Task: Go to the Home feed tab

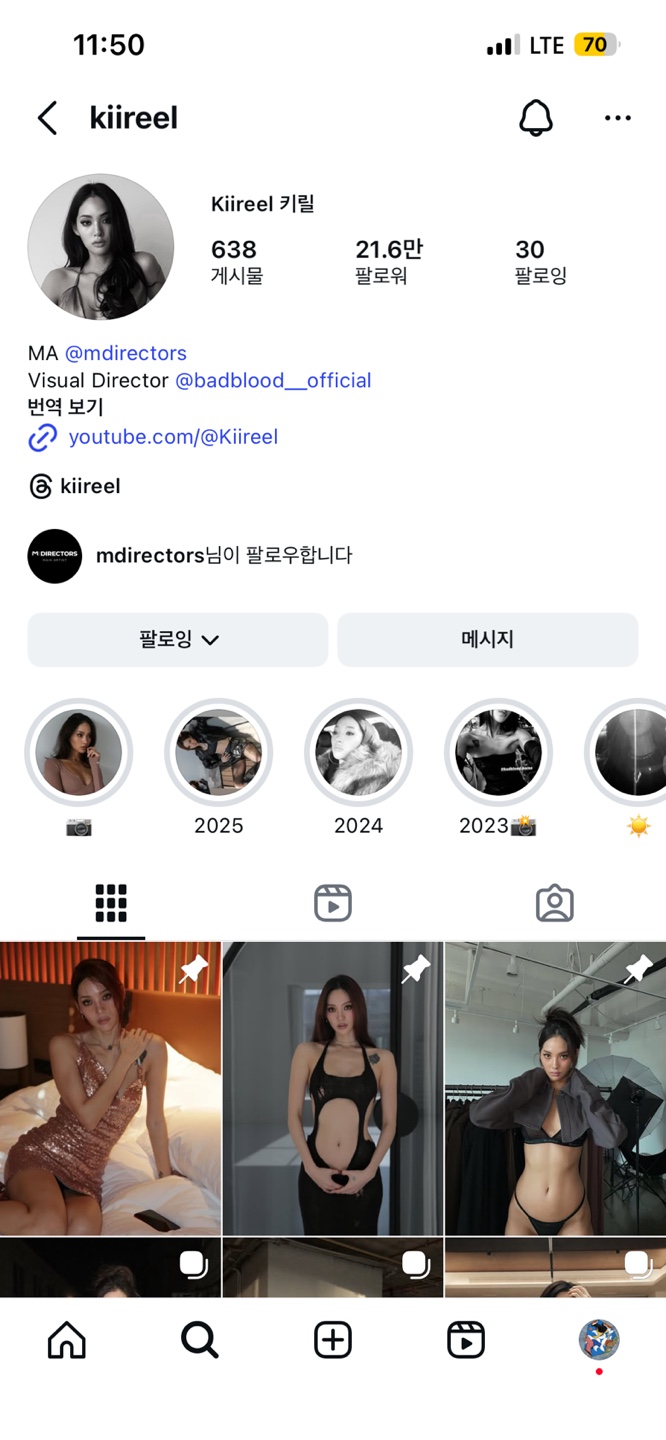Action: tap(67, 1340)
